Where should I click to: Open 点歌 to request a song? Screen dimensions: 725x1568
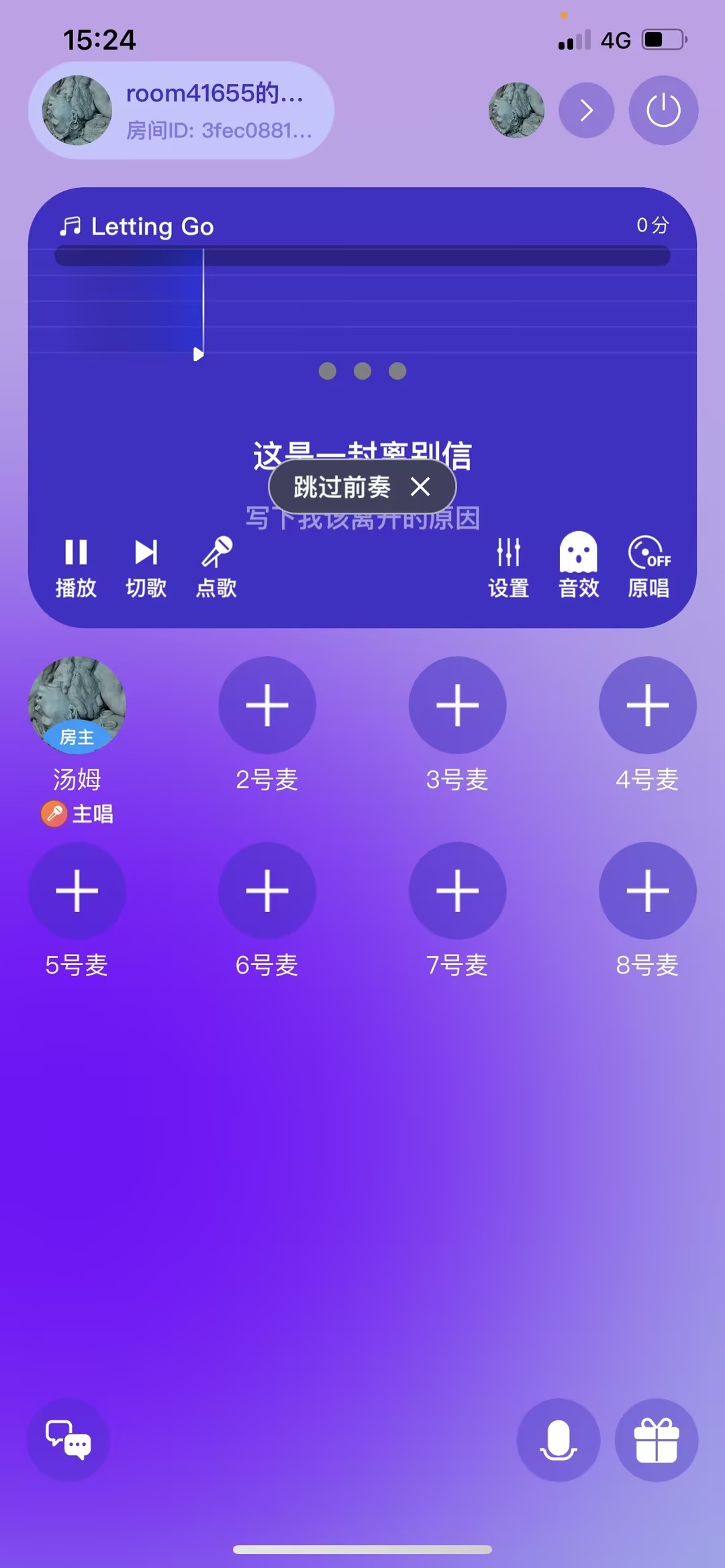point(216,567)
